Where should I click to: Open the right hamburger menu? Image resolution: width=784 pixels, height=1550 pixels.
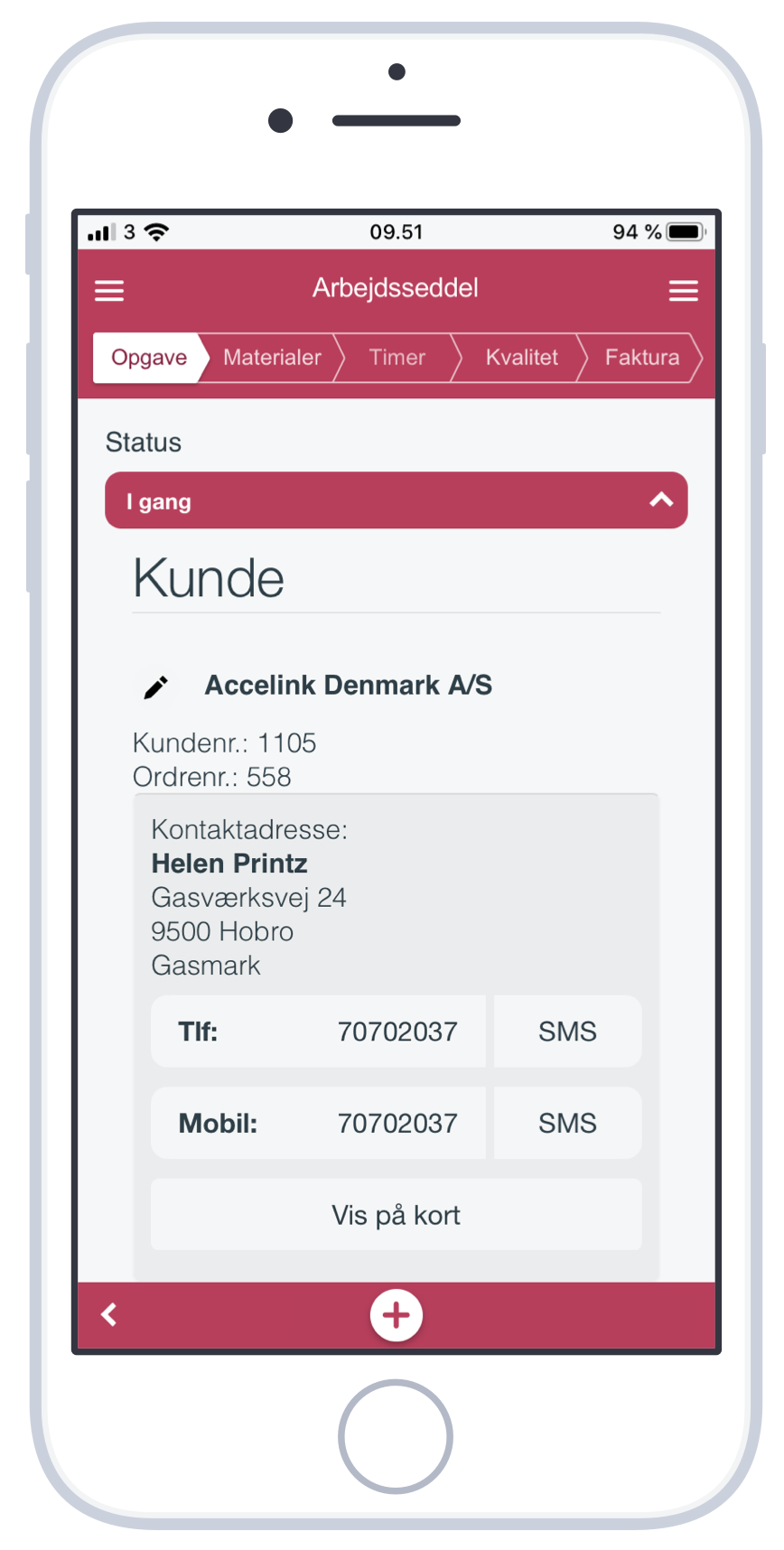pyautogui.click(x=683, y=291)
